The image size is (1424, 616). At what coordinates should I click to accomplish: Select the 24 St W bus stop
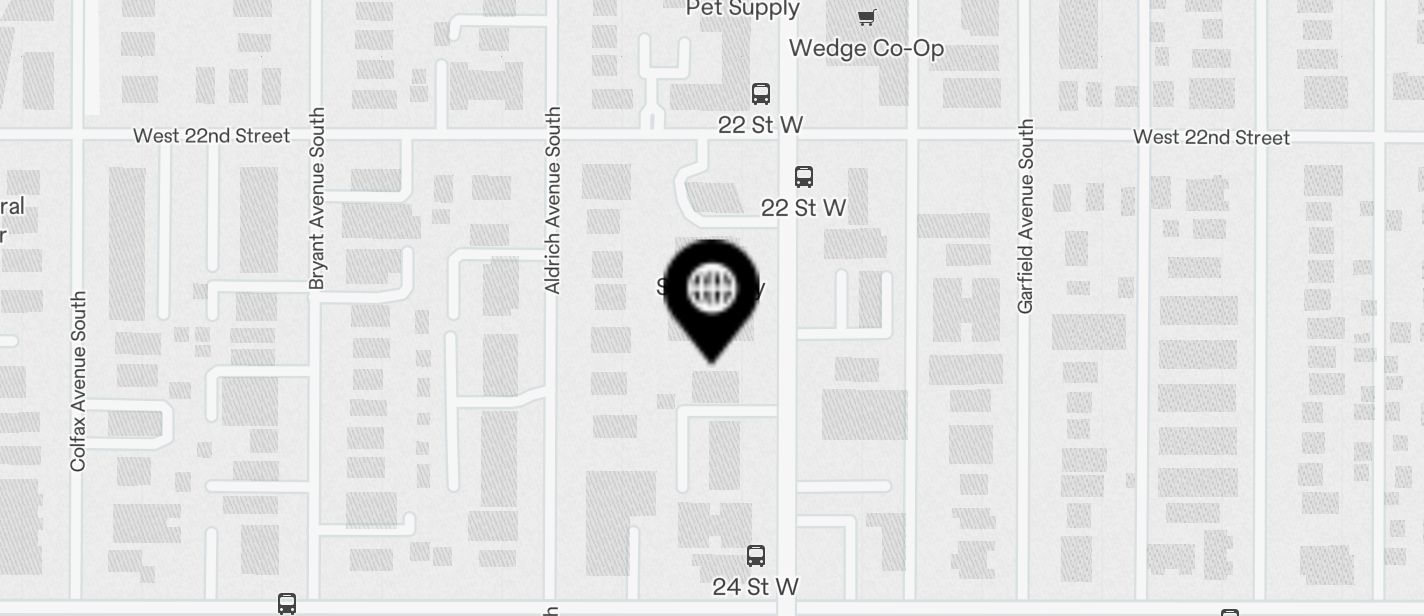(x=756, y=556)
